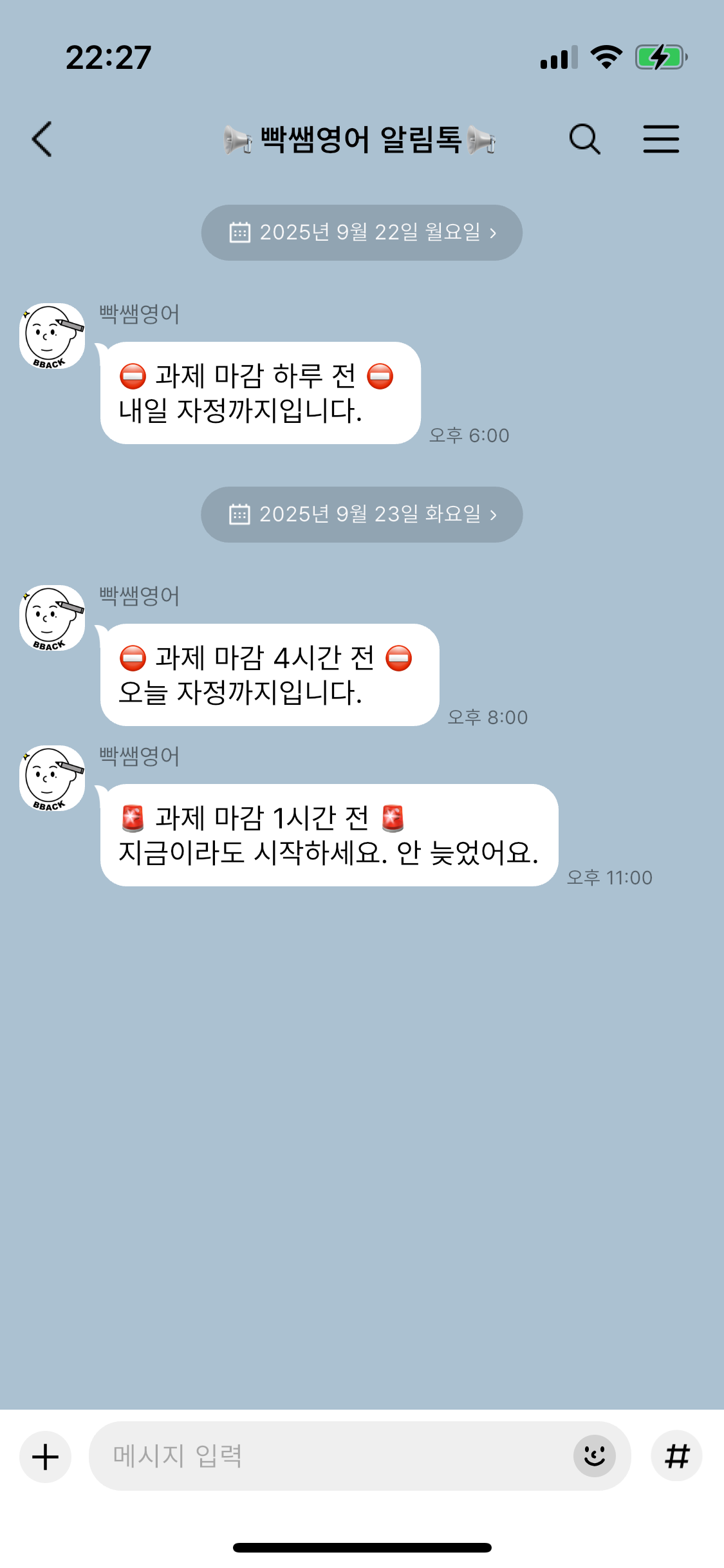Tap the back arrow to exit chat
Screen dimensions: 724x1568
tap(41, 138)
